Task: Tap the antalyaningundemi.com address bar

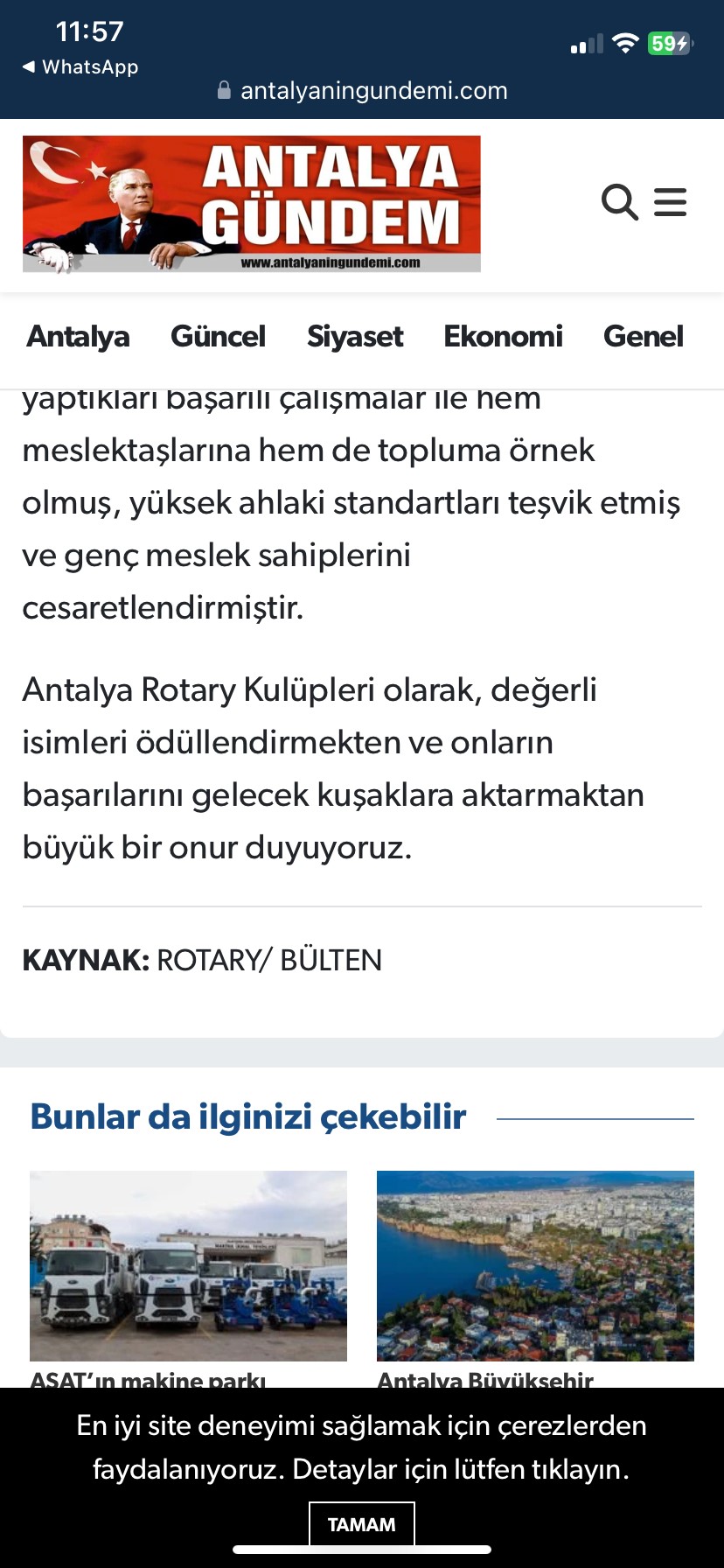Action: [x=362, y=91]
